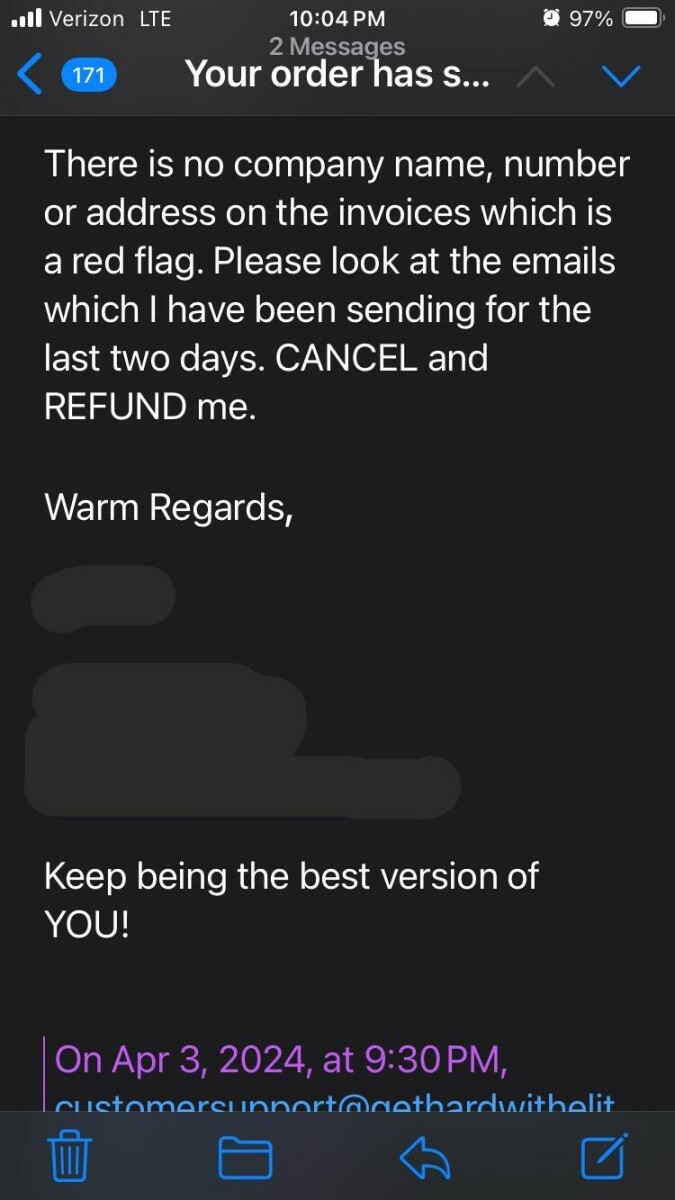Move this email to a folder
Screen dimensions: 675x1200
coord(245,1158)
